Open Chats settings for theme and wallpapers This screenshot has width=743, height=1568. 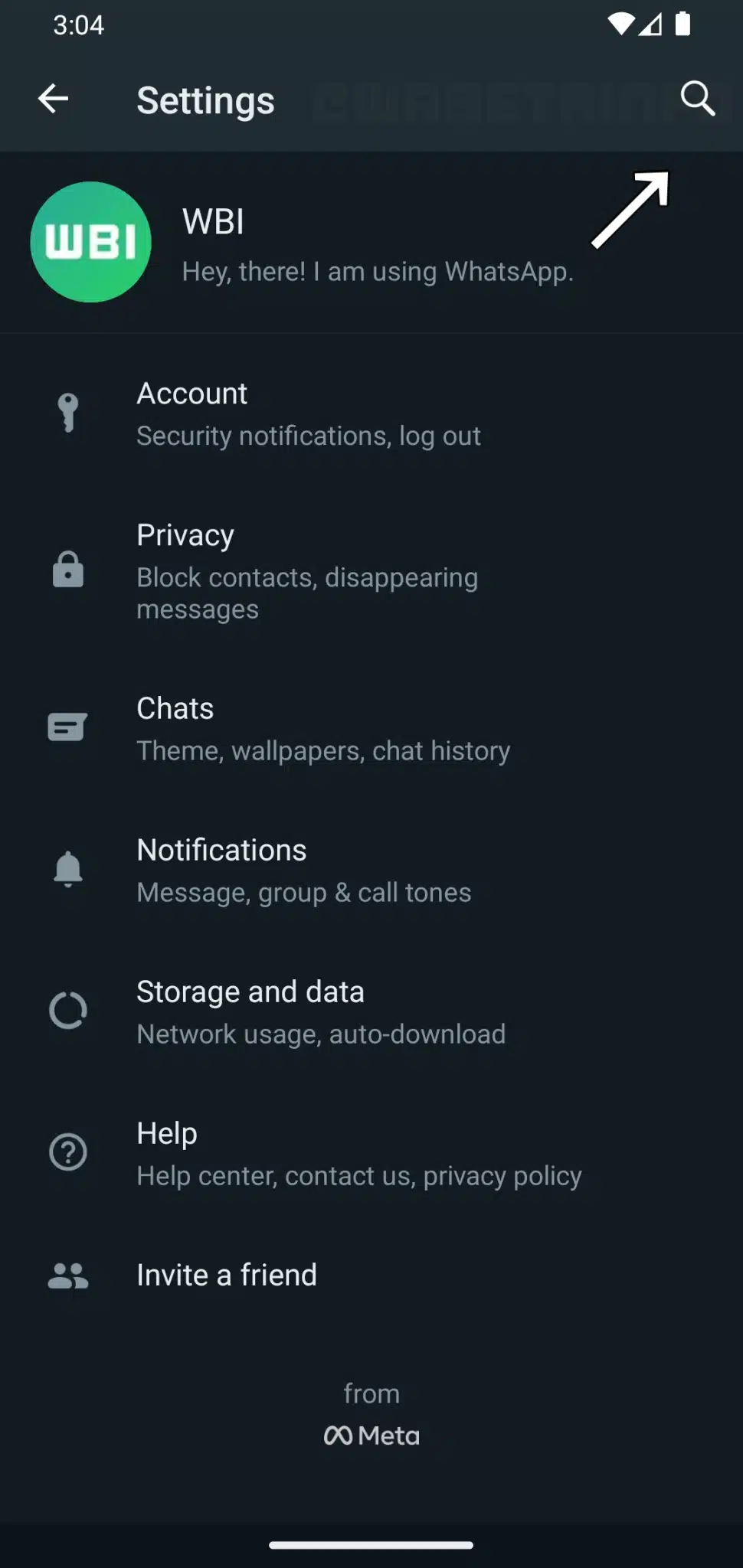click(322, 727)
